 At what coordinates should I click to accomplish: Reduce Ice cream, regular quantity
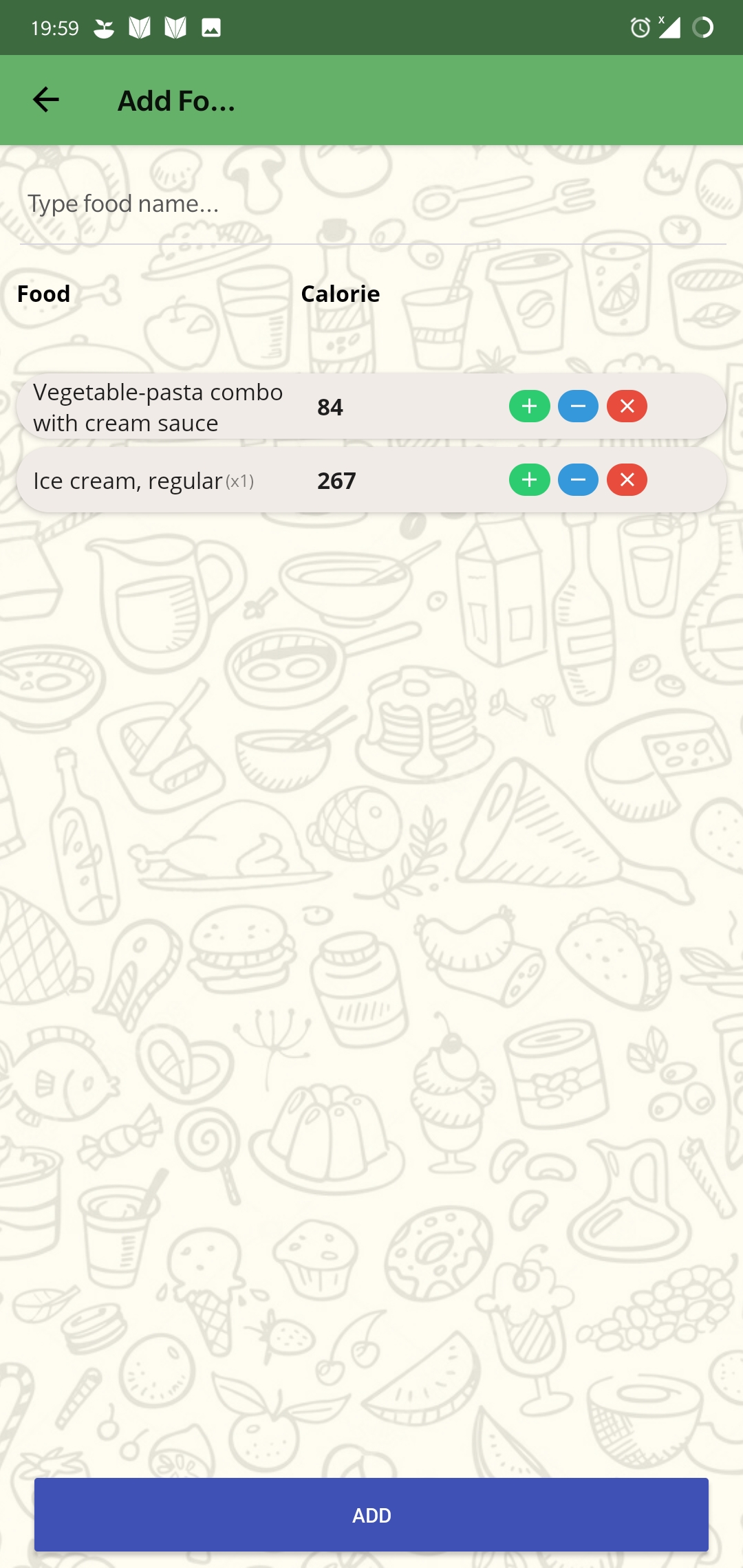click(578, 480)
